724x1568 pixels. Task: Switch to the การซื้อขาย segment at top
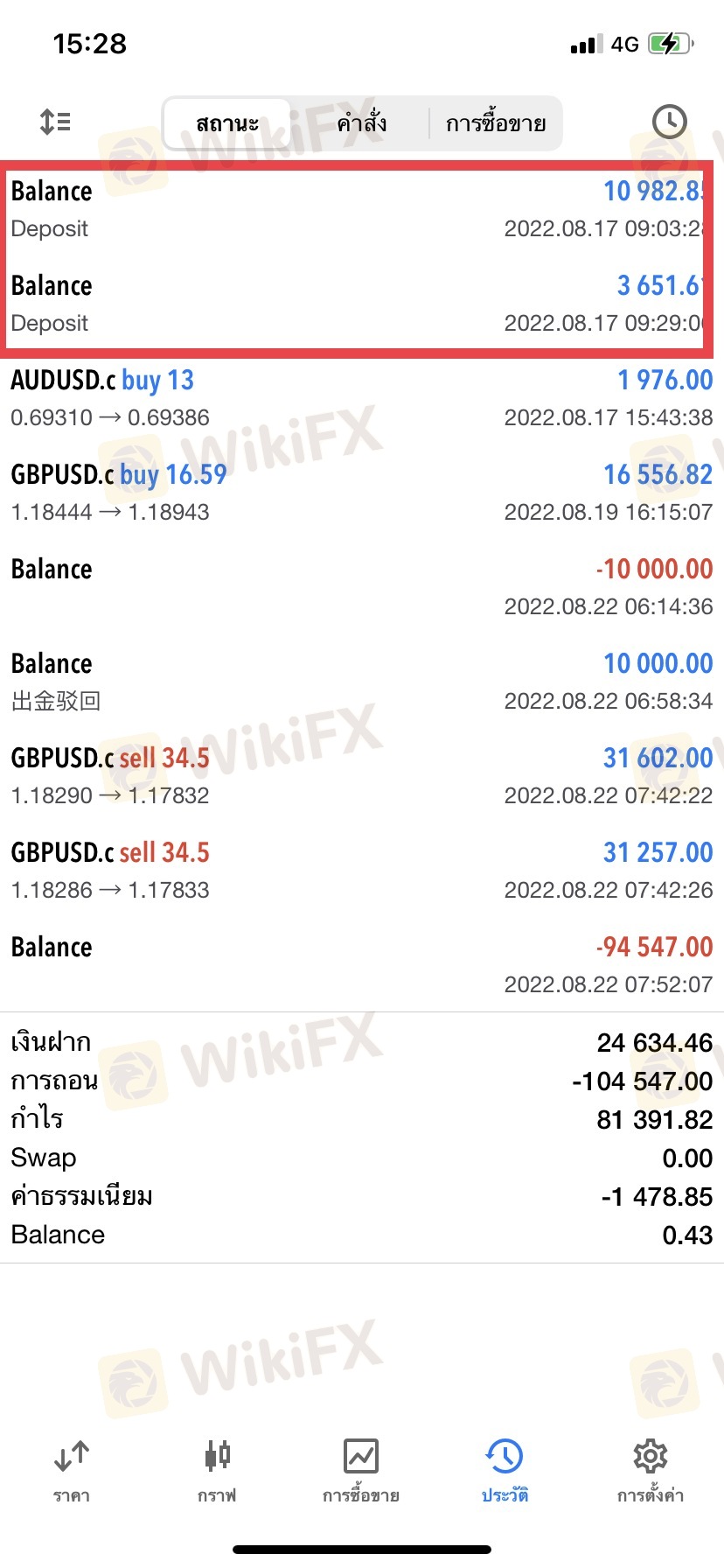[496, 123]
